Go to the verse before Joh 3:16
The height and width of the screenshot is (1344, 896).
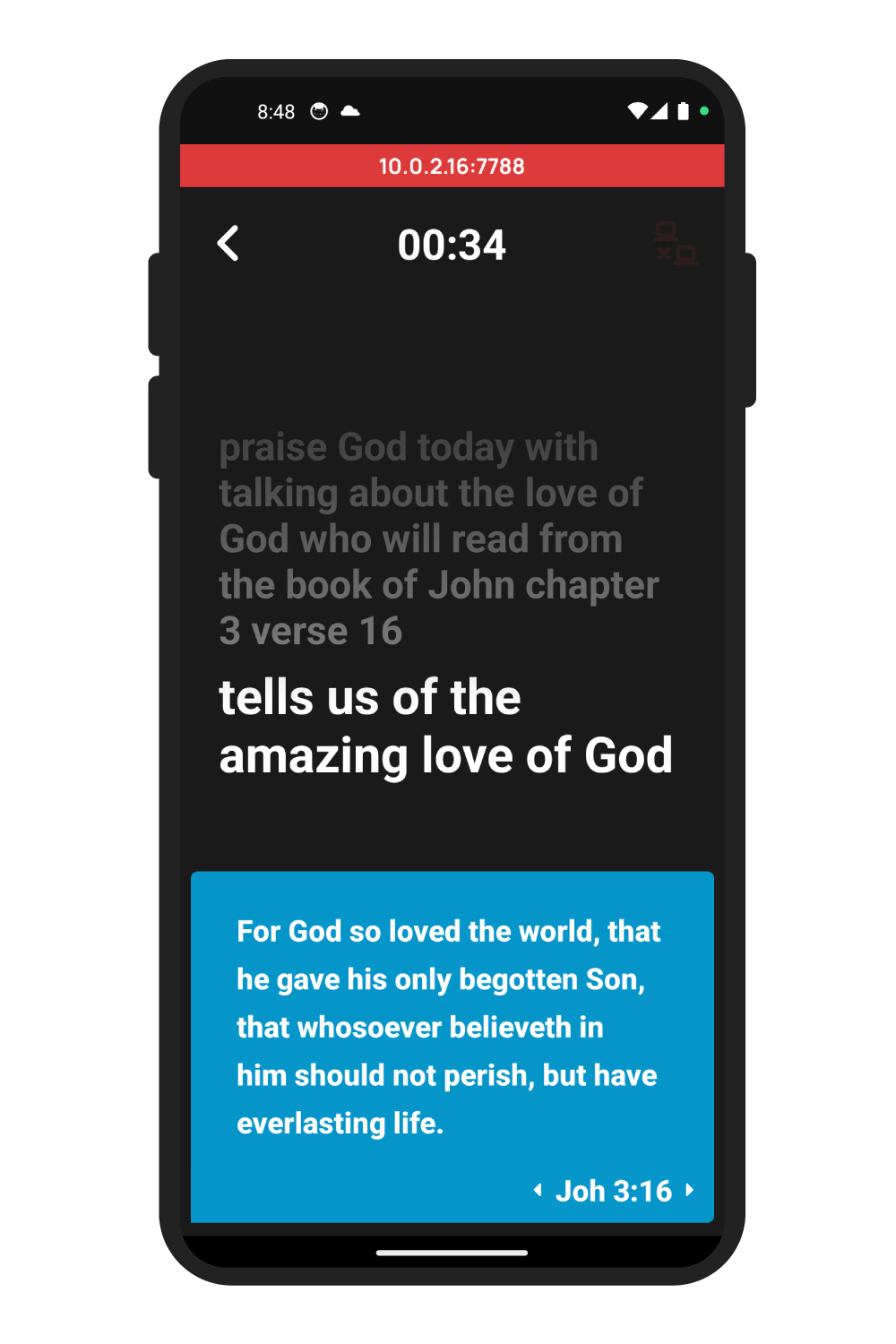point(538,1190)
